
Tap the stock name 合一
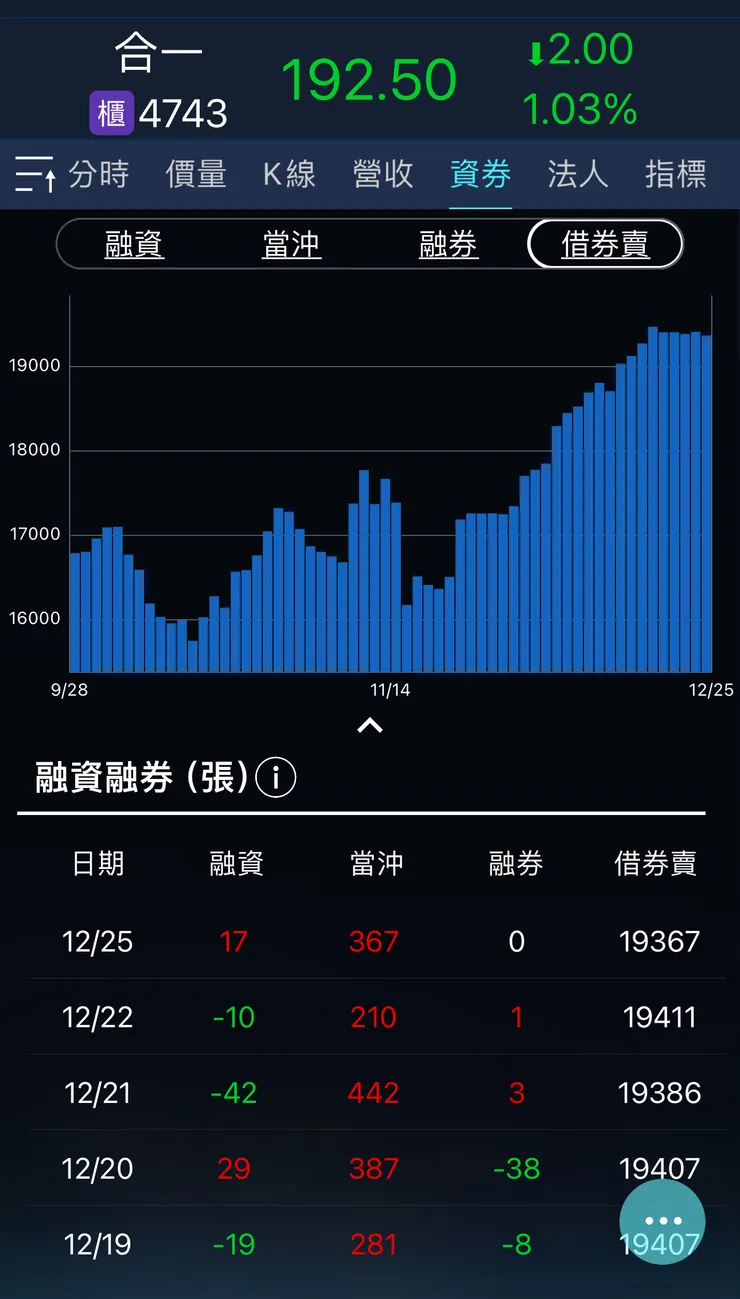pos(159,50)
